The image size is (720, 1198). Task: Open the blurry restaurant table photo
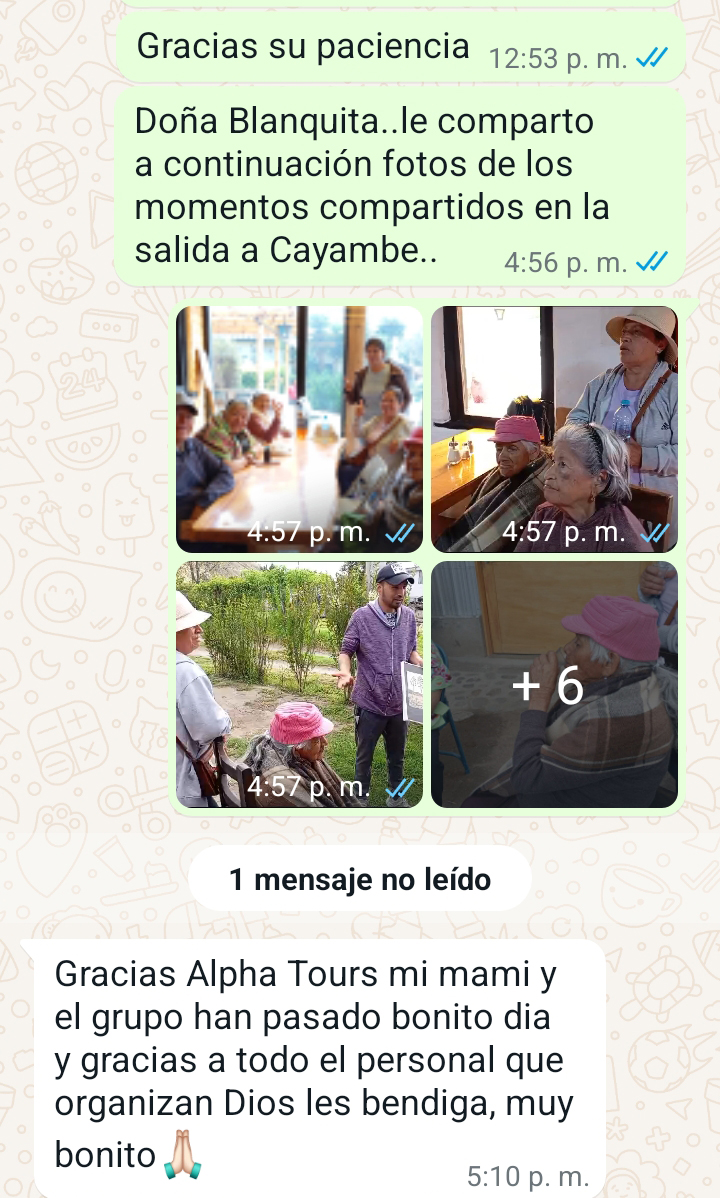299,429
